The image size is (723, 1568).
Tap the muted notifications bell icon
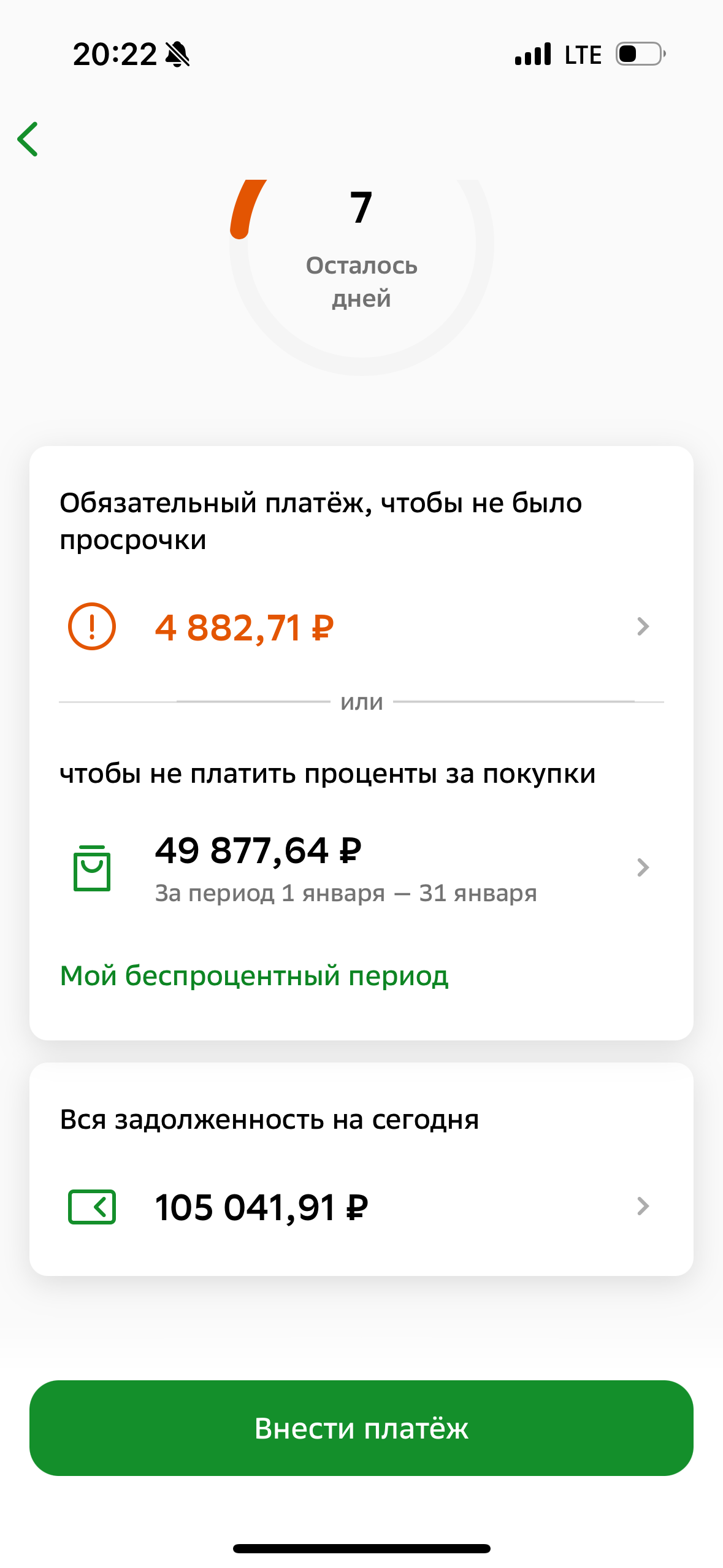pos(178,54)
